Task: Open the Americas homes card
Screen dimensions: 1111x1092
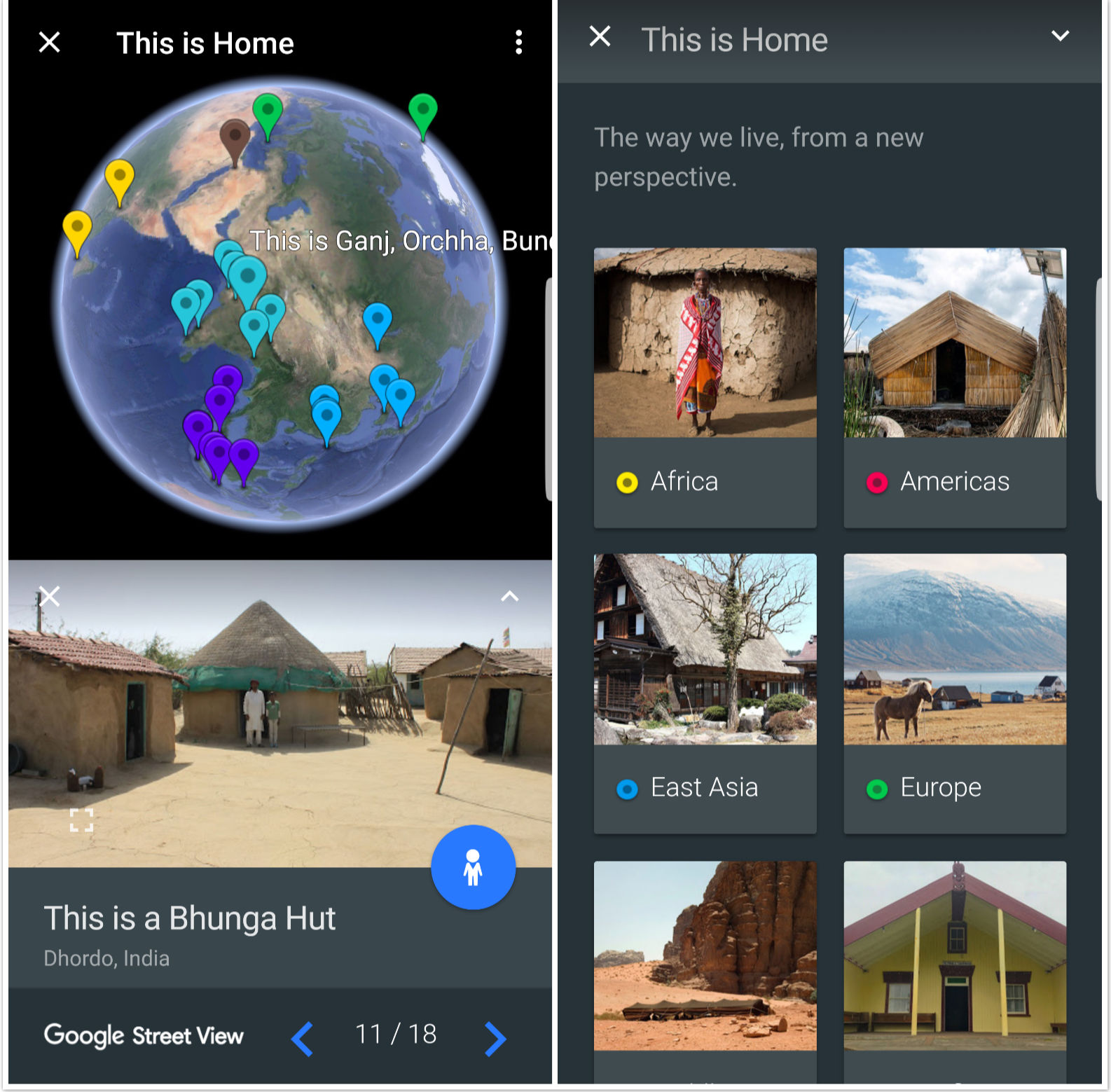Action: (x=954, y=387)
